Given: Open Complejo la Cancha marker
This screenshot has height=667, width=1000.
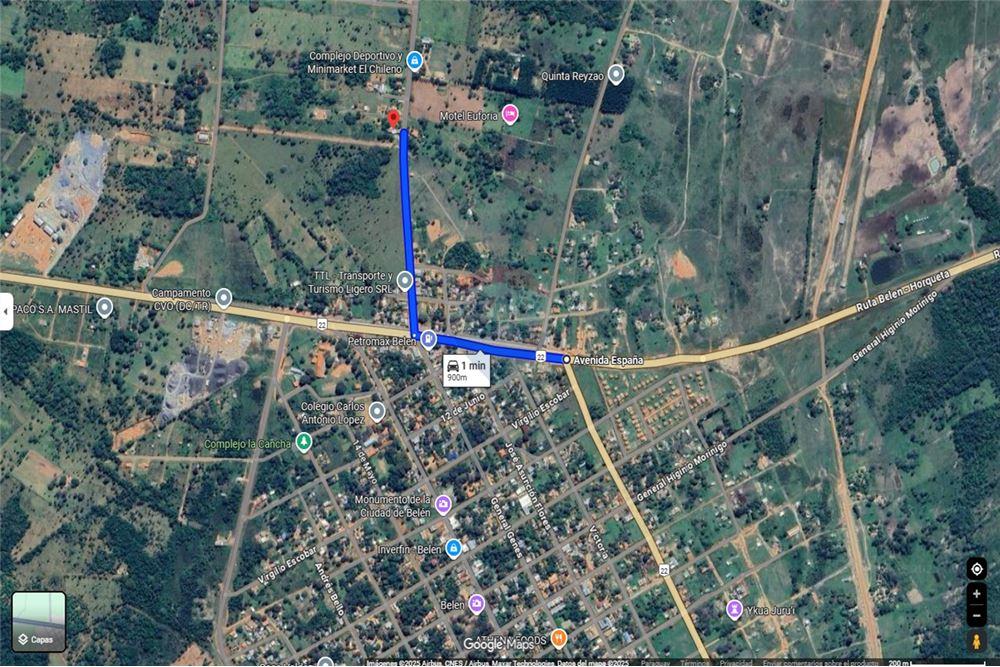Looking at the screenshot, I should point(304,443).
